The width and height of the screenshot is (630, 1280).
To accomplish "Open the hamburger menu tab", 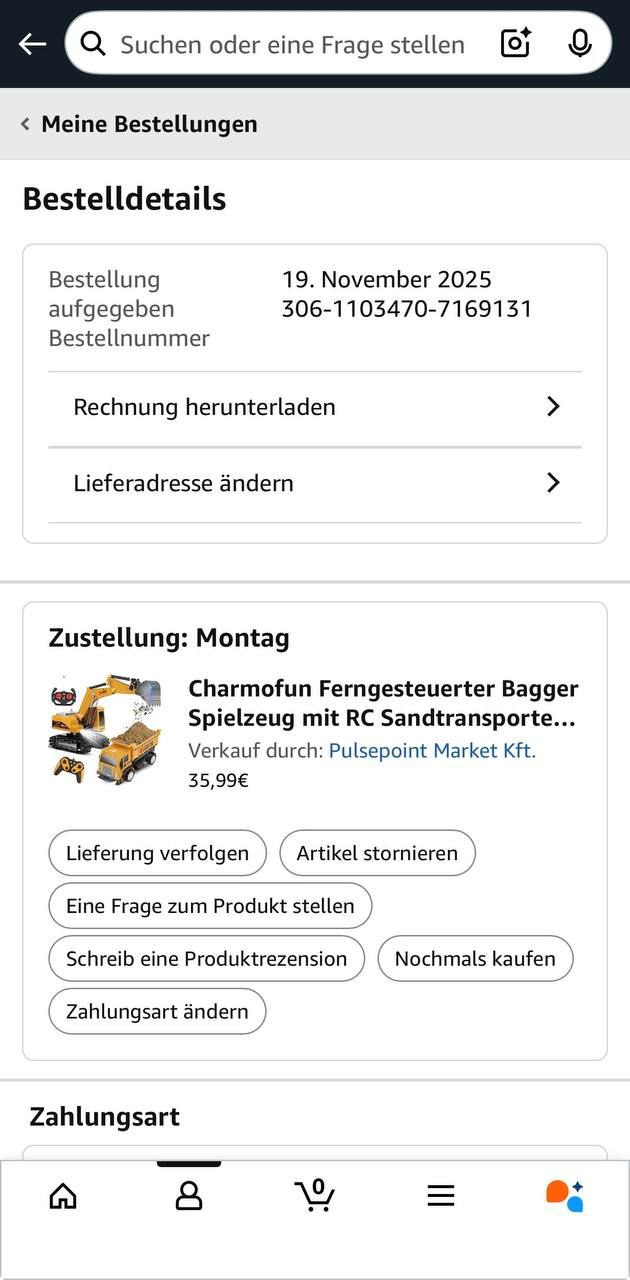I will pos(441,1195).
